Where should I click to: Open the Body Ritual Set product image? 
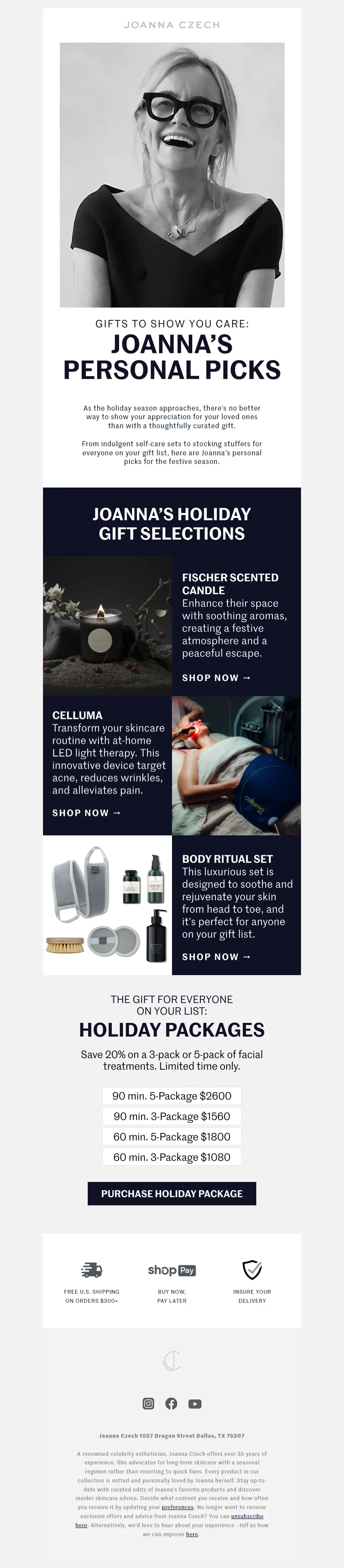(108, 905)
